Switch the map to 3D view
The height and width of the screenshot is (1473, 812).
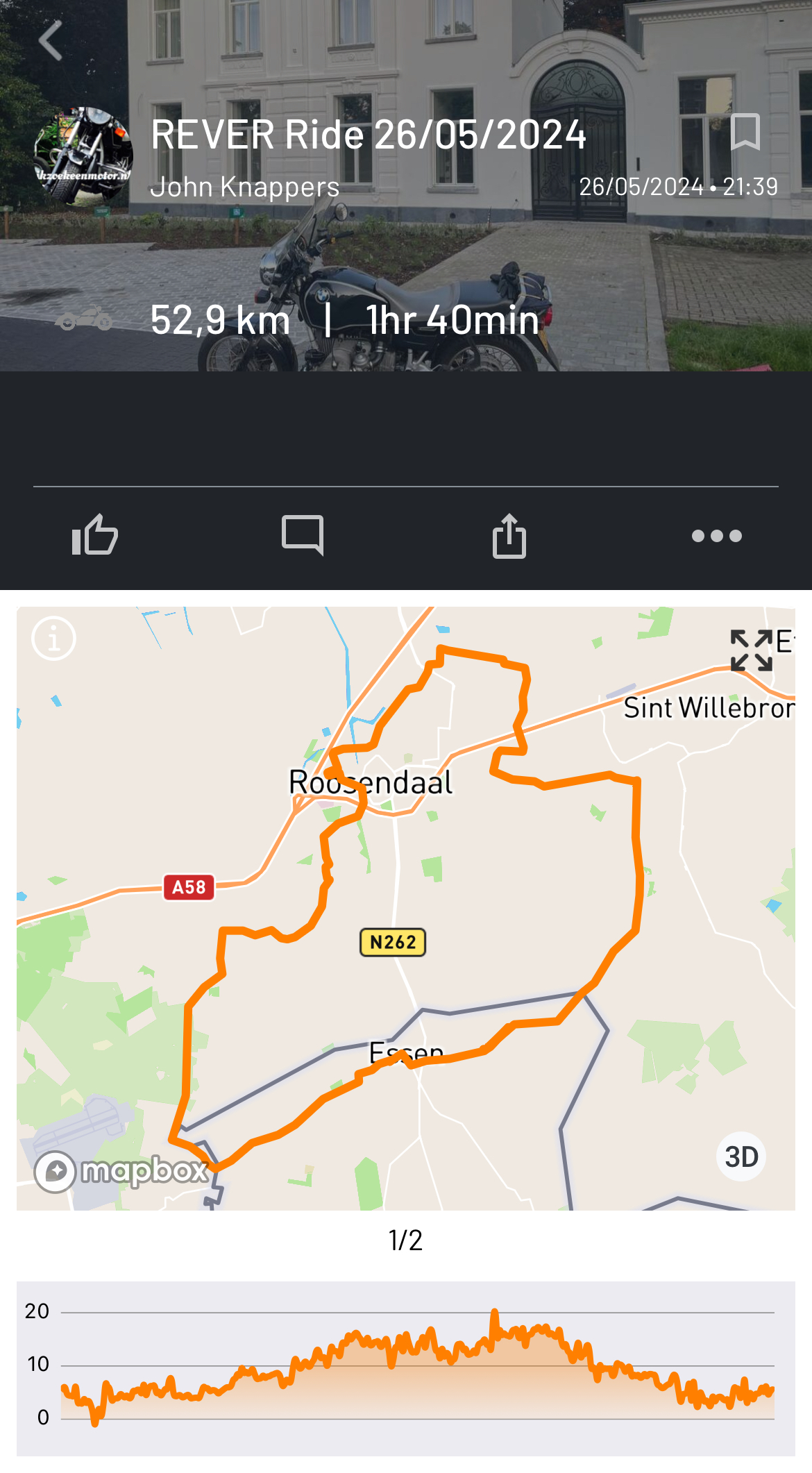tap(741, 1157)
